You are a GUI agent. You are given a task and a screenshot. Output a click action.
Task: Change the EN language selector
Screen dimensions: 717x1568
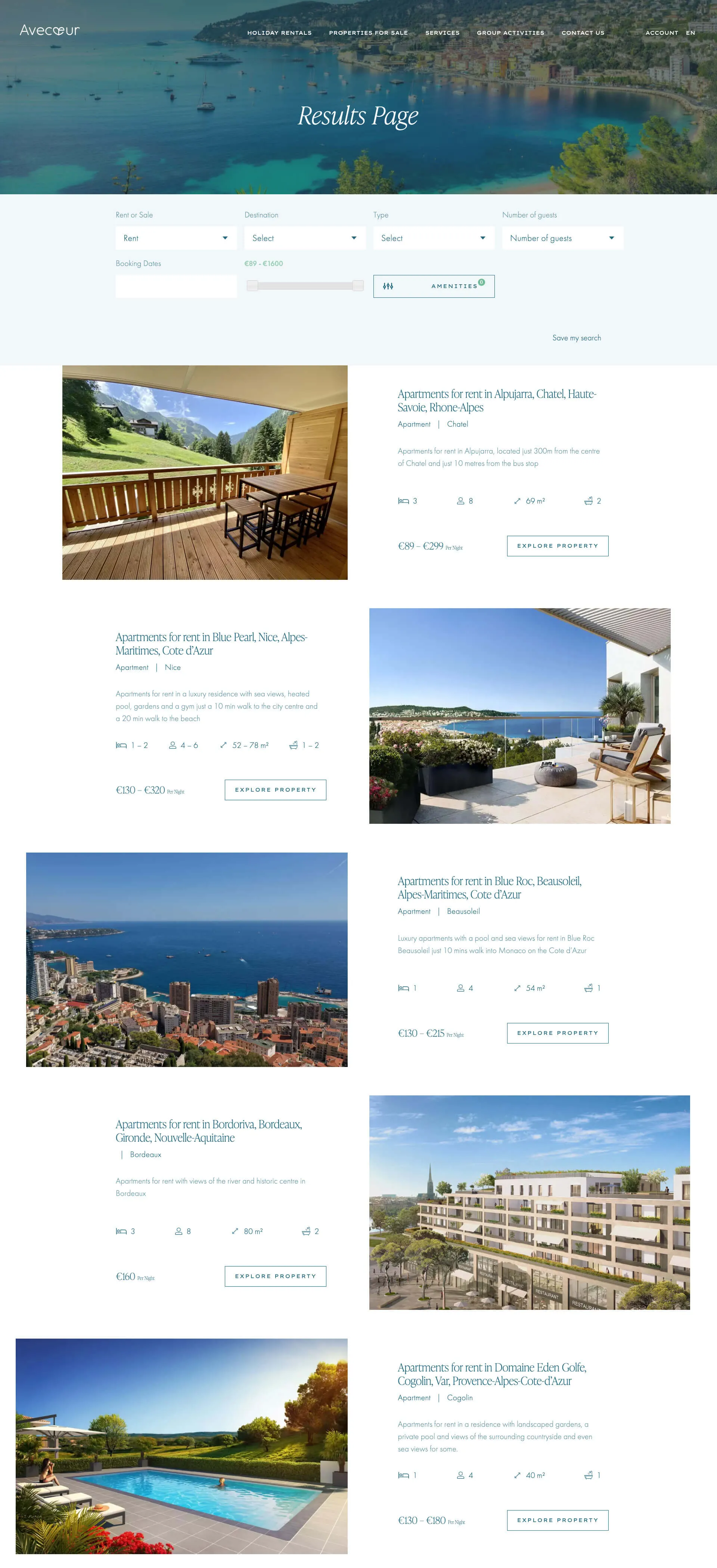click(690, 33)
